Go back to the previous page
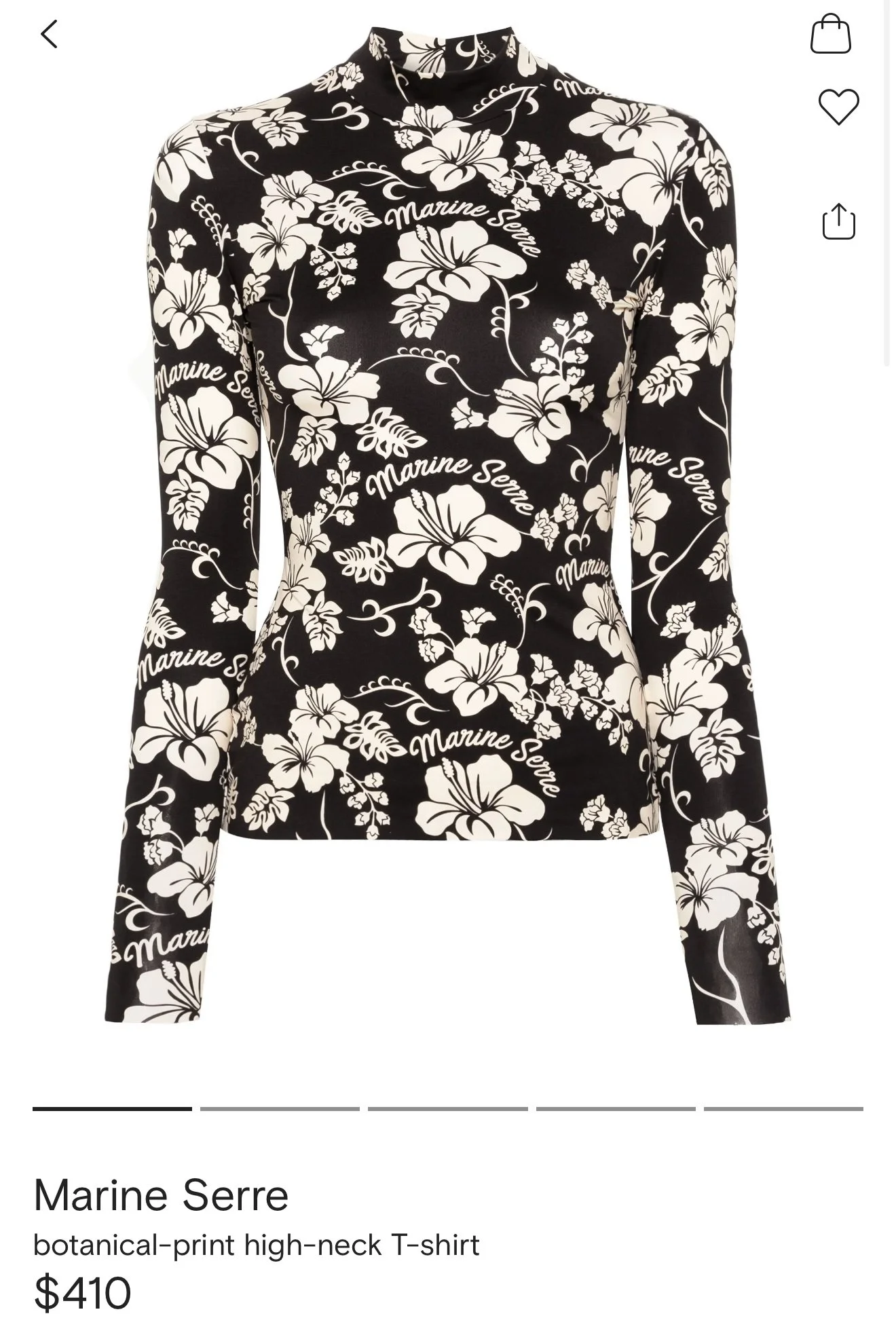 click(x=49, y=35)
